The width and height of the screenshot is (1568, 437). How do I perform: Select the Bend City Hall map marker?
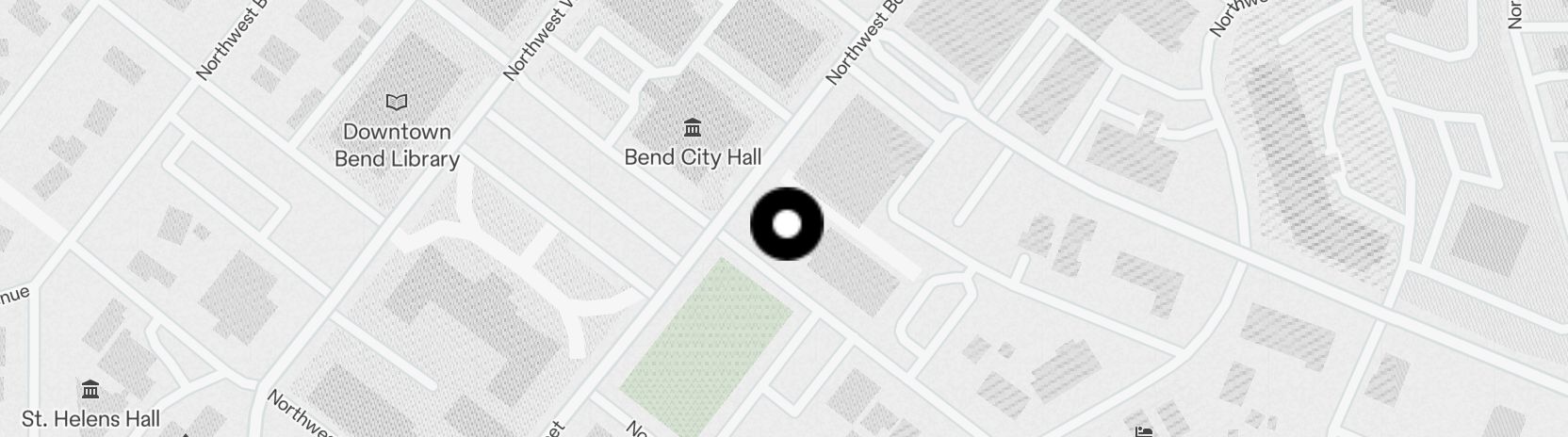pyautogui.click(x=693, y=127)
